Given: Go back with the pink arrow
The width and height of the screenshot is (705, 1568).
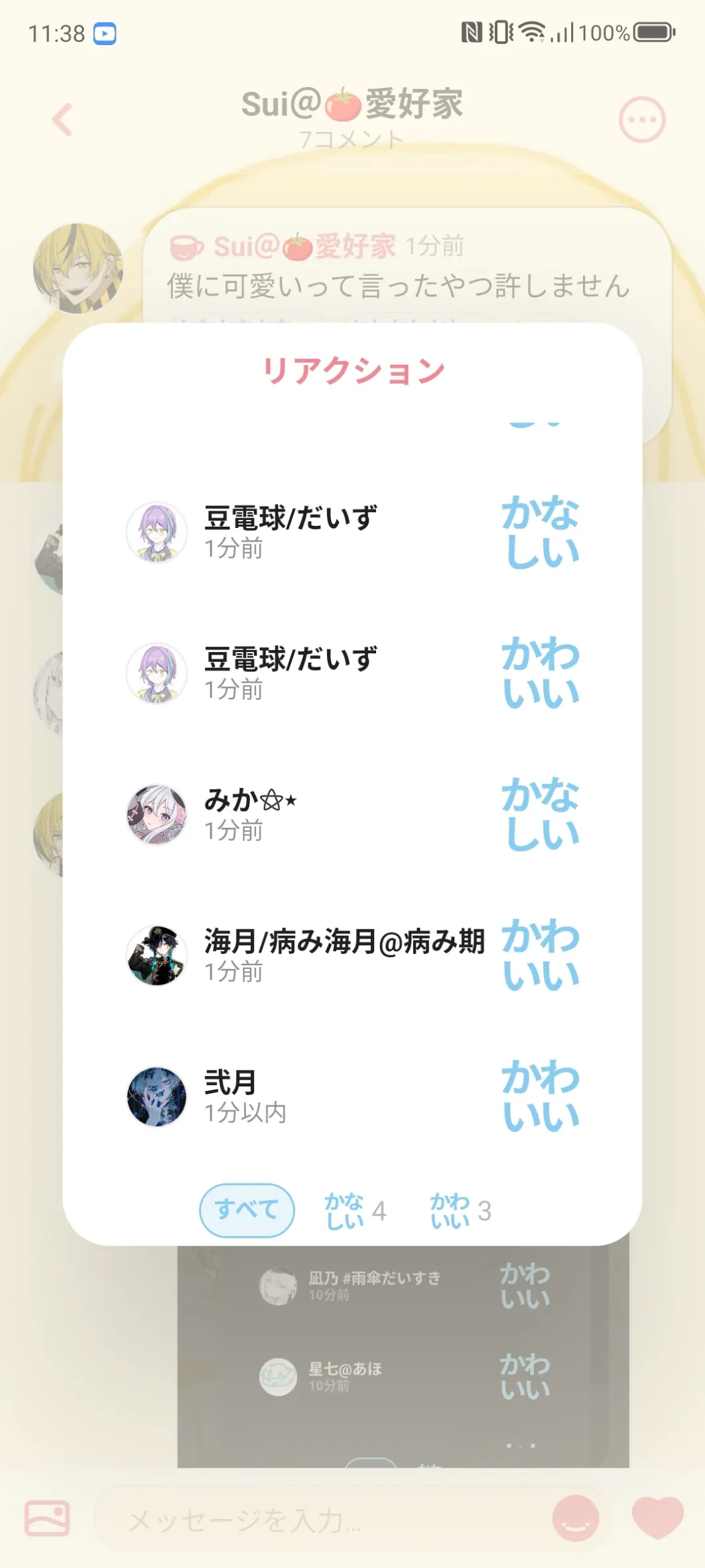Looking at the screenshot, I should tap(62, 120).
